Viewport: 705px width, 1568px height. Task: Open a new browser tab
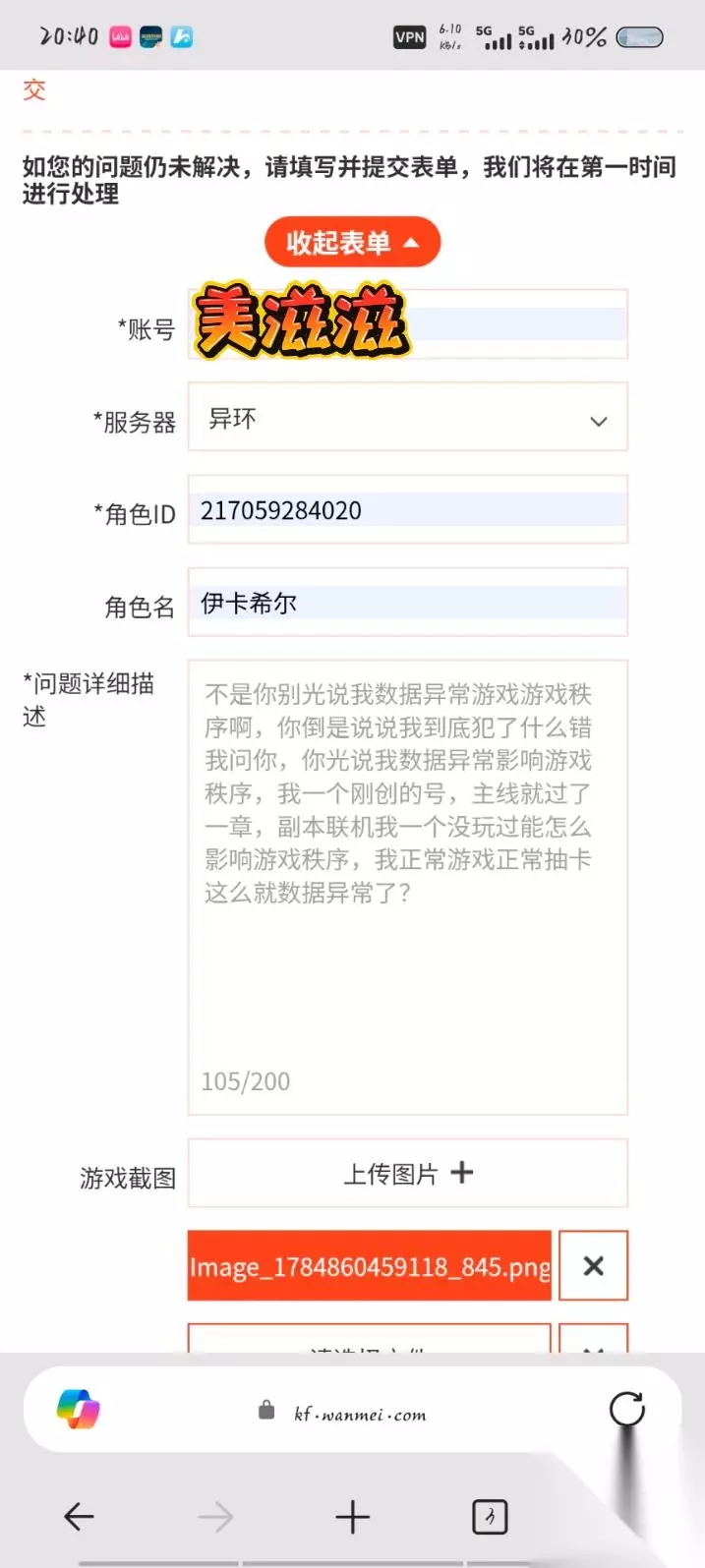352,1517
